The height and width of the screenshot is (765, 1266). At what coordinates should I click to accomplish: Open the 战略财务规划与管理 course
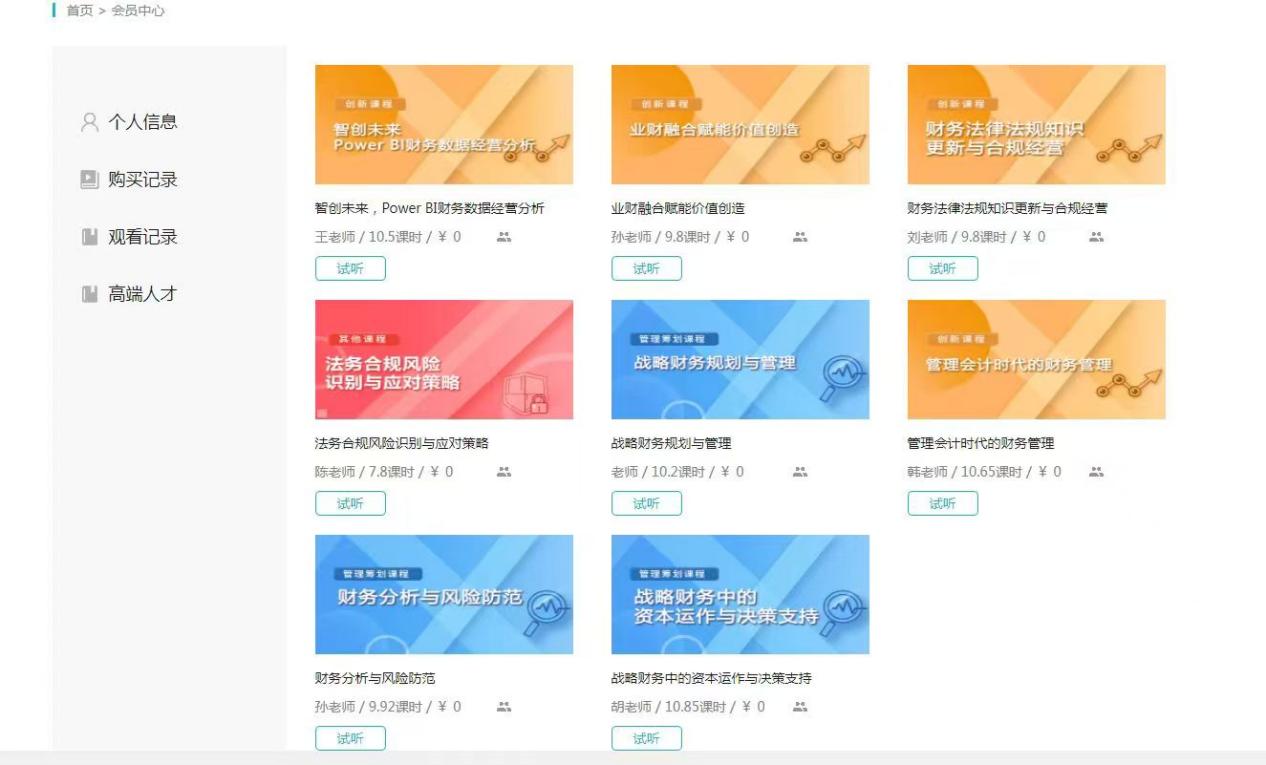pos(740,360)
